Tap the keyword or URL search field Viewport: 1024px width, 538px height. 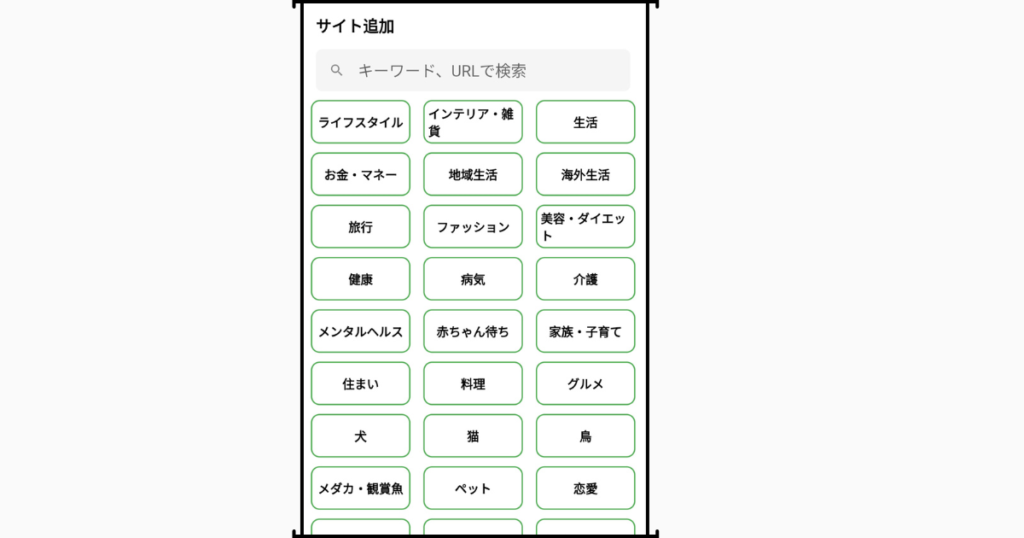[473, 71]
